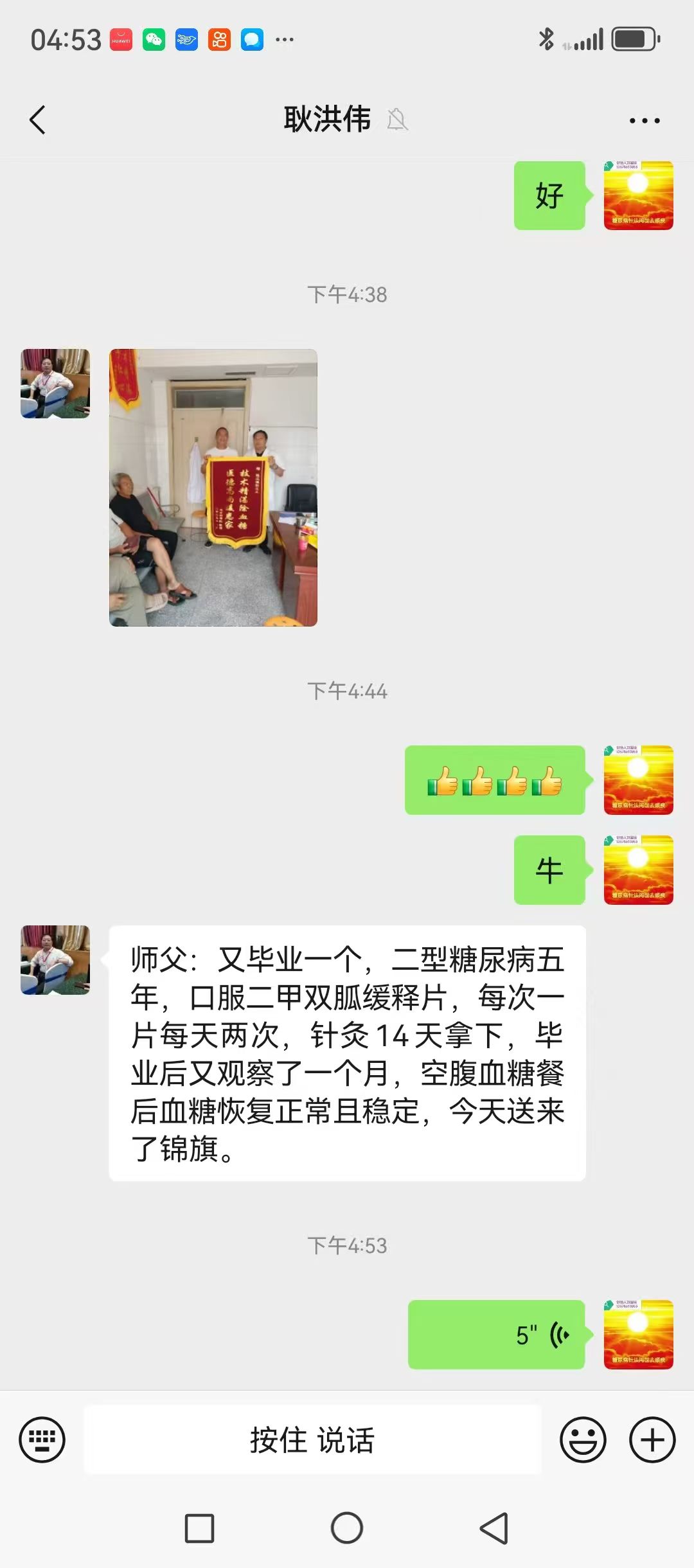Screen dimensions: 694x1568
Task: Open my sunset avatar beside 牛
Action: pyautogui.click(x=638, y=869)
